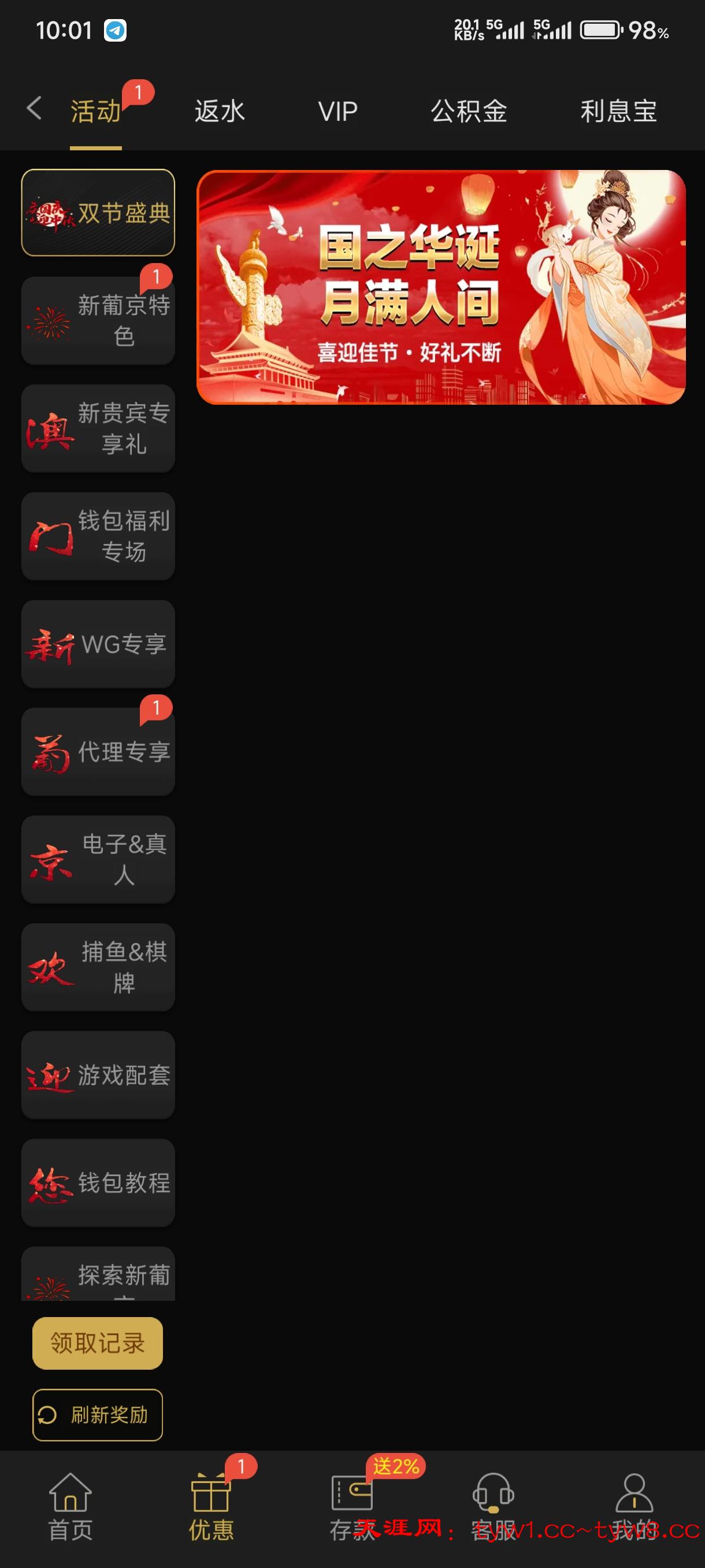Switch to the 返水 tab
The height and width of the screenshot is (1568, 705).
click(x=220, y=112)
